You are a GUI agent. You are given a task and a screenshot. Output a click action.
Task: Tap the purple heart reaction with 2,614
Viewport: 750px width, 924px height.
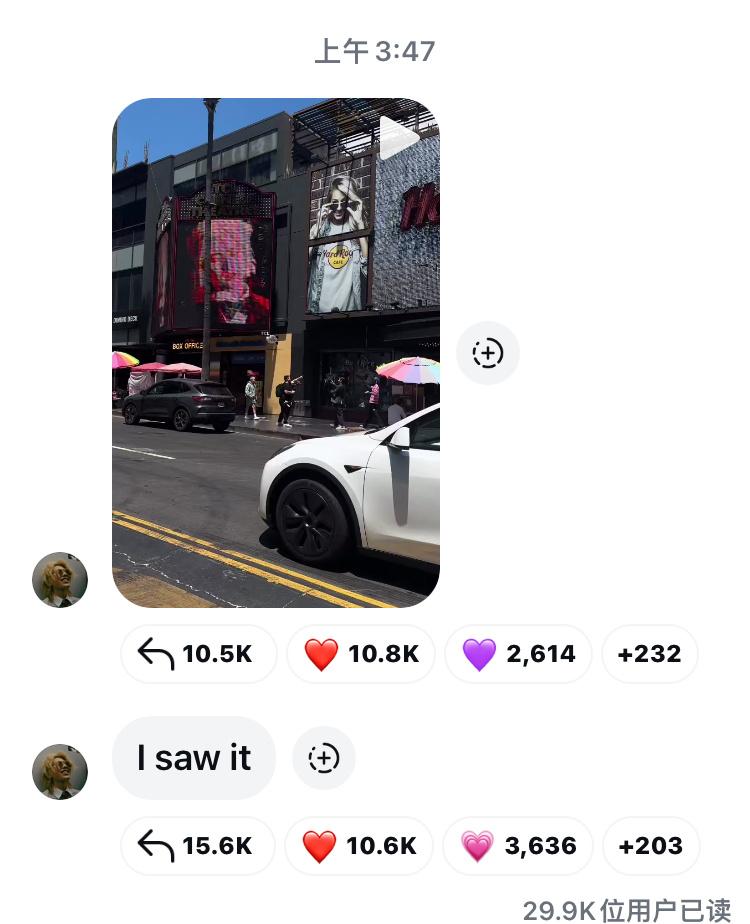coord(518,654)
